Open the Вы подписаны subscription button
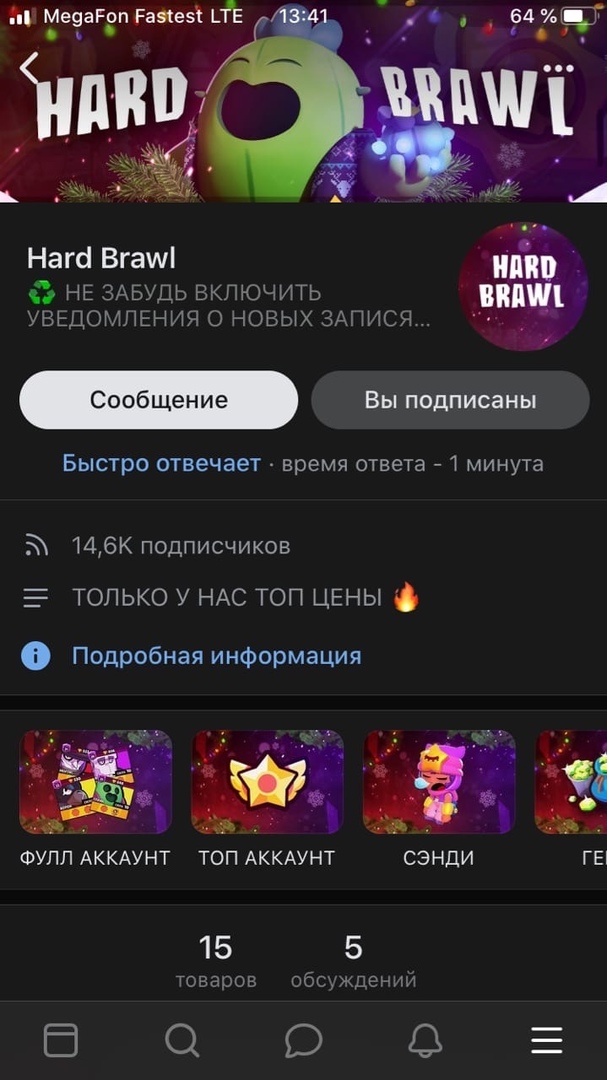Image resolution: width=607 pixels, height=1080 pixels. pos(450,400)
